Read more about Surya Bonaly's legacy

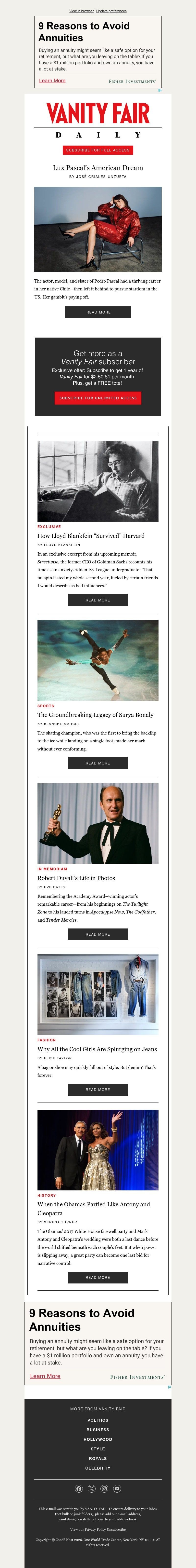coord(98,763)
